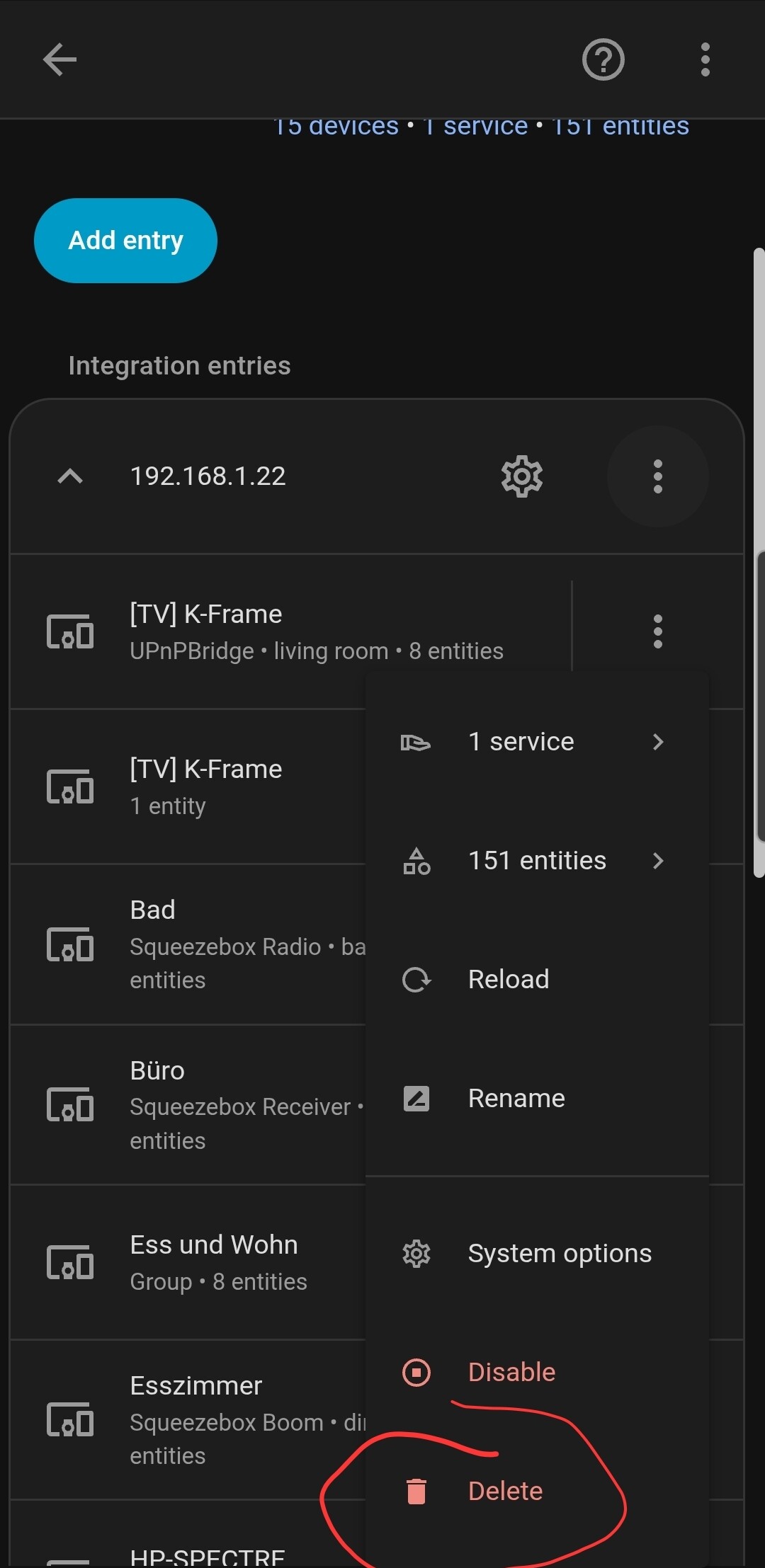The width and height of the screenshot is (765, 1568).
Task: Tap the Add entry button
Action: coord(125,241)
